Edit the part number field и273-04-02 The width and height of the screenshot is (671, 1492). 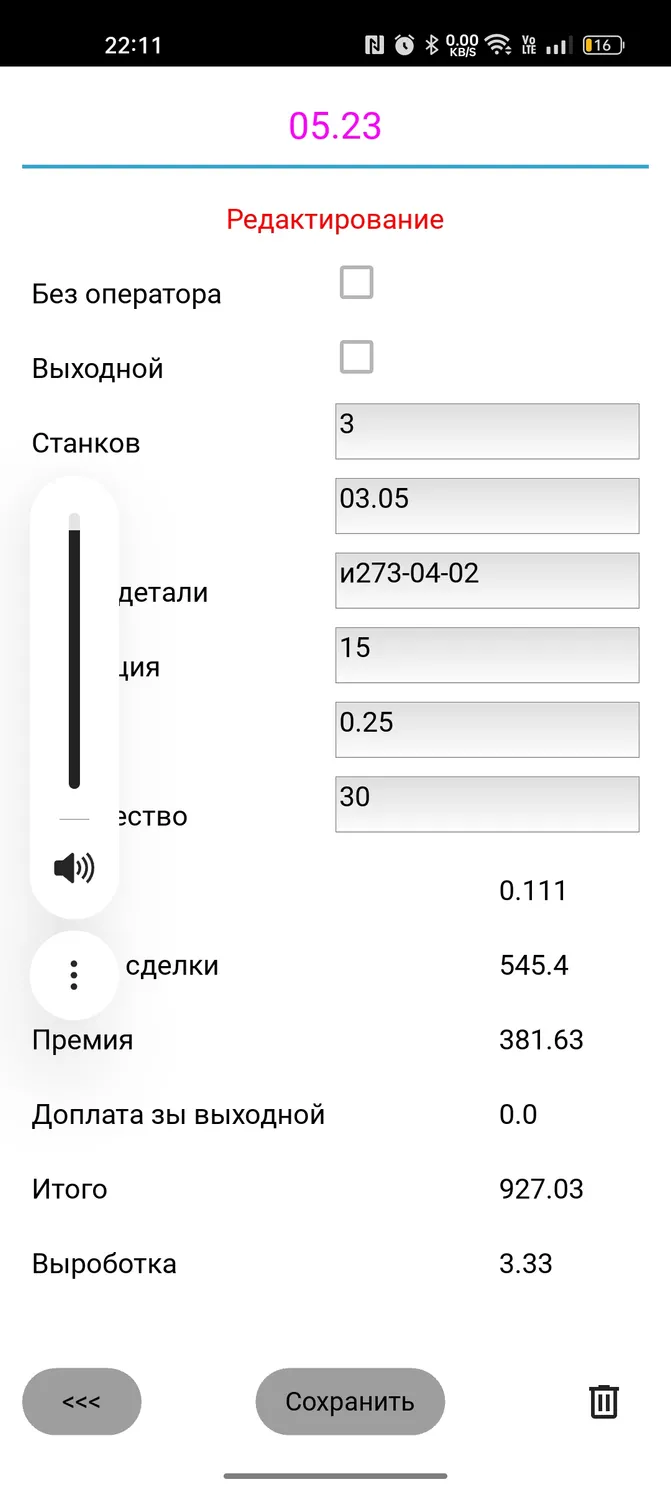click(487, 580)
